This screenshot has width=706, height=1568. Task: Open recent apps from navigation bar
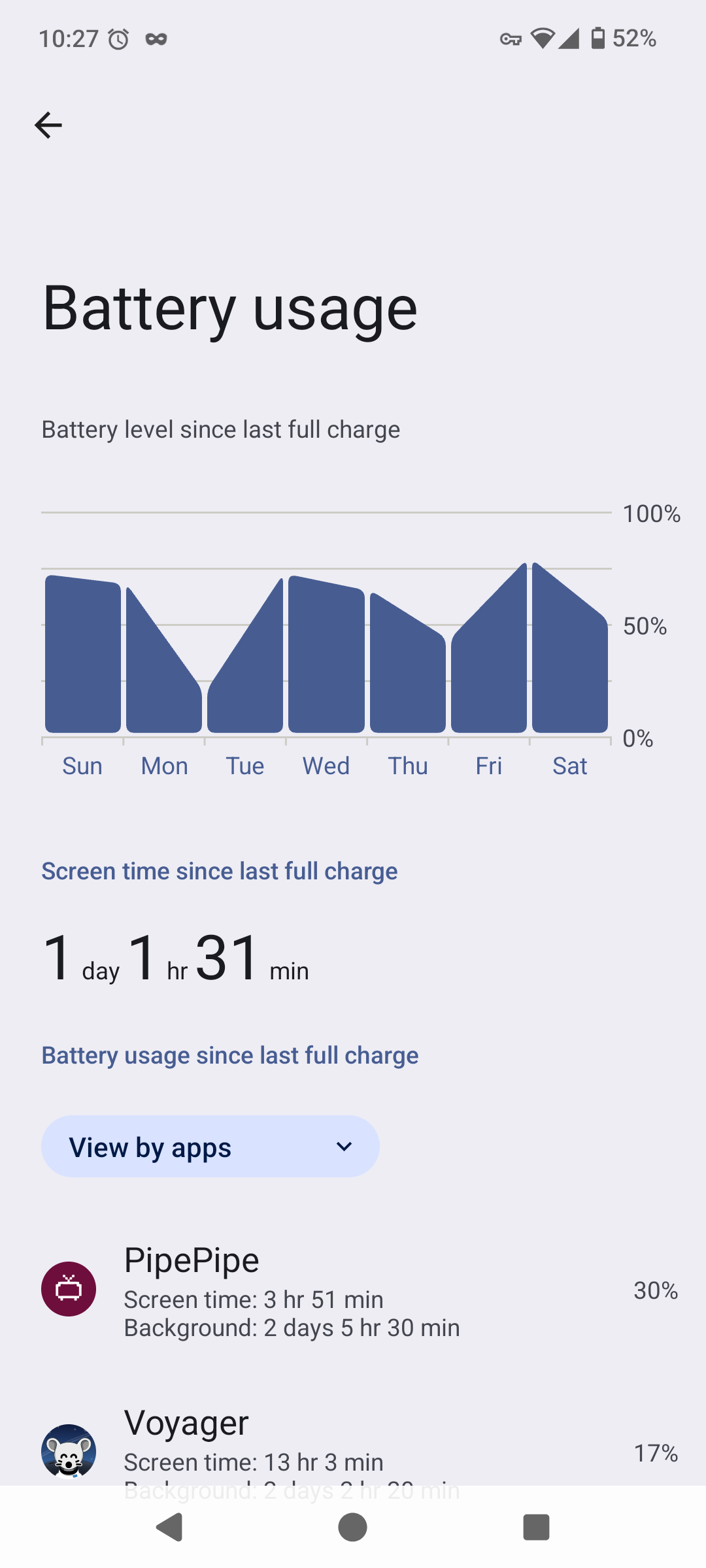[x=536, y=1527]
